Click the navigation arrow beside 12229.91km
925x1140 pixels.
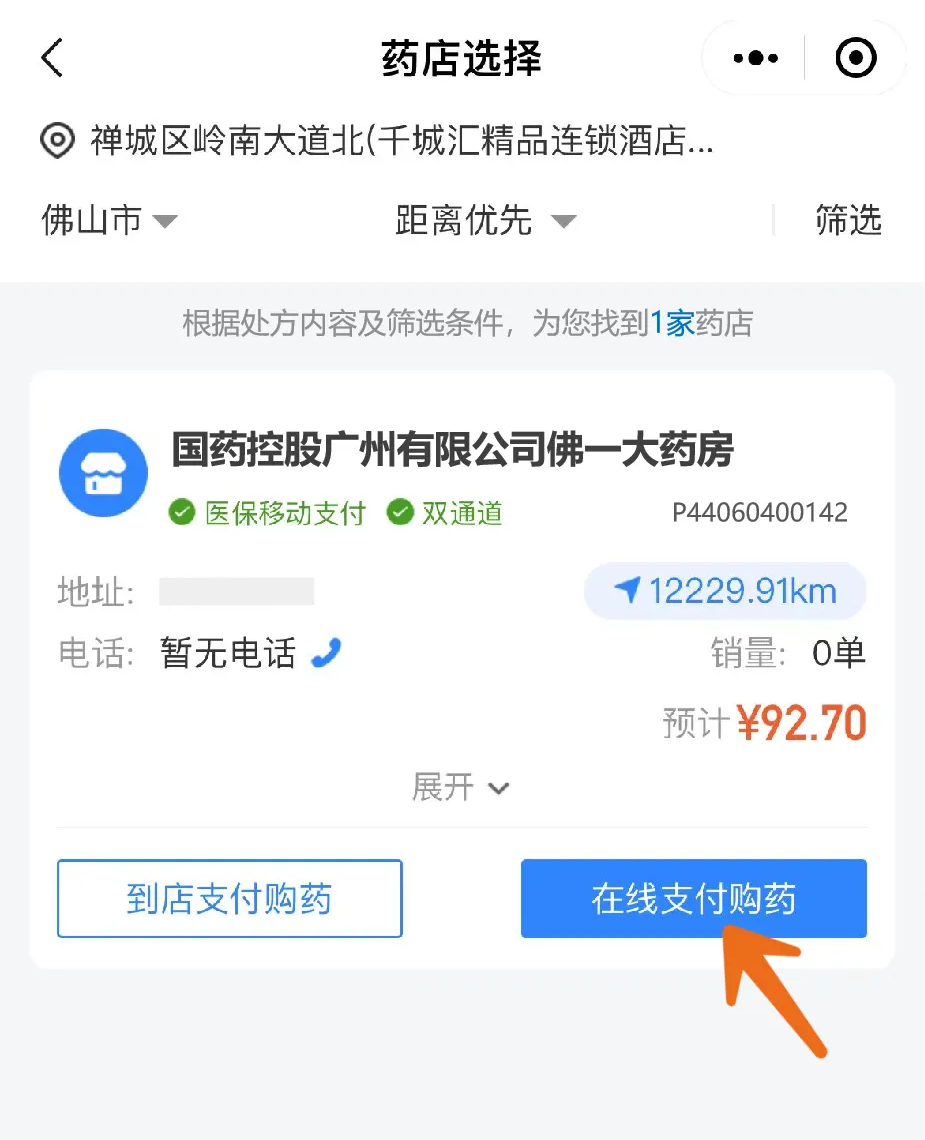click(628, 590)
